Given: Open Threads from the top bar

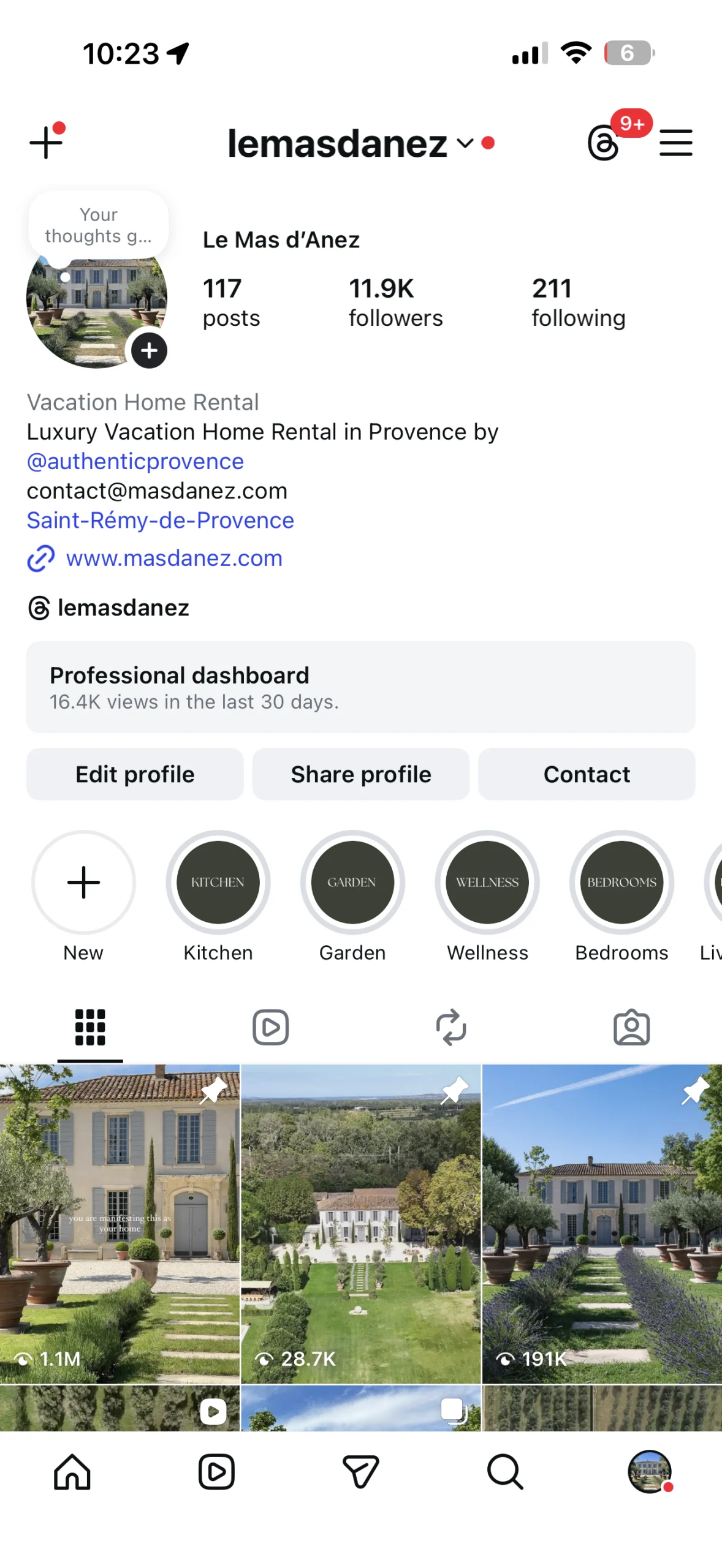Looking at the screenshot, I should click(603, 143).
